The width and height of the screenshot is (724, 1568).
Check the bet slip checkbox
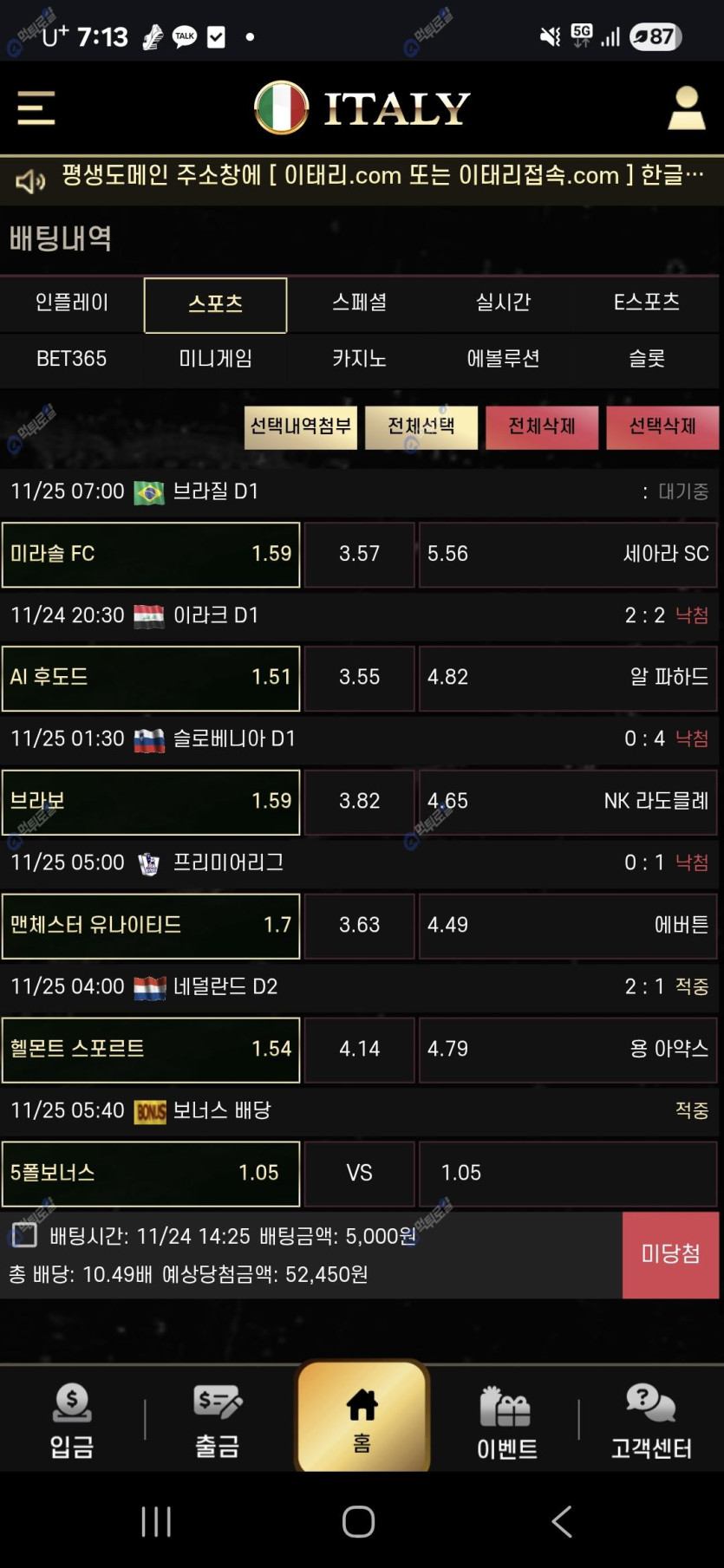(24, 1235)
